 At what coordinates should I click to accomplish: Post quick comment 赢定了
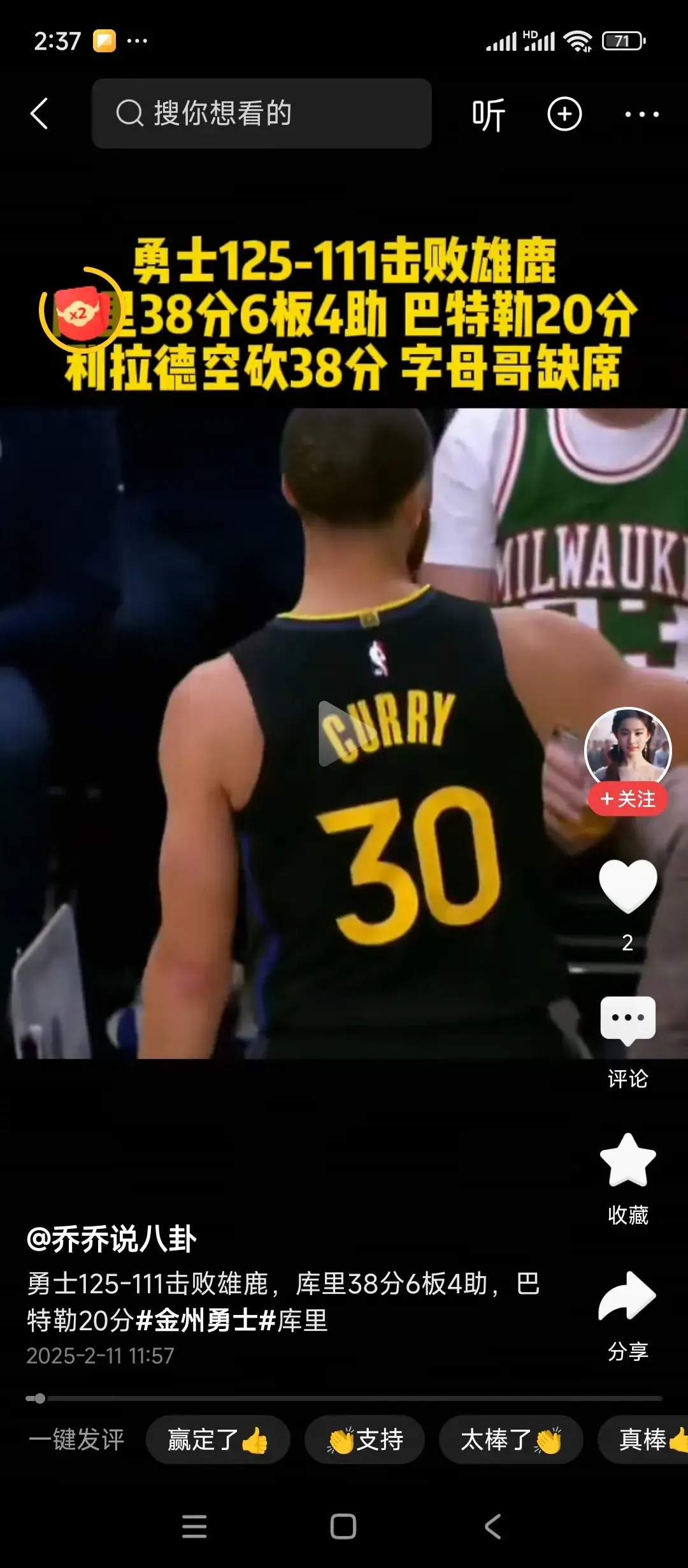pyautogui.click(x=218, y=1439)
